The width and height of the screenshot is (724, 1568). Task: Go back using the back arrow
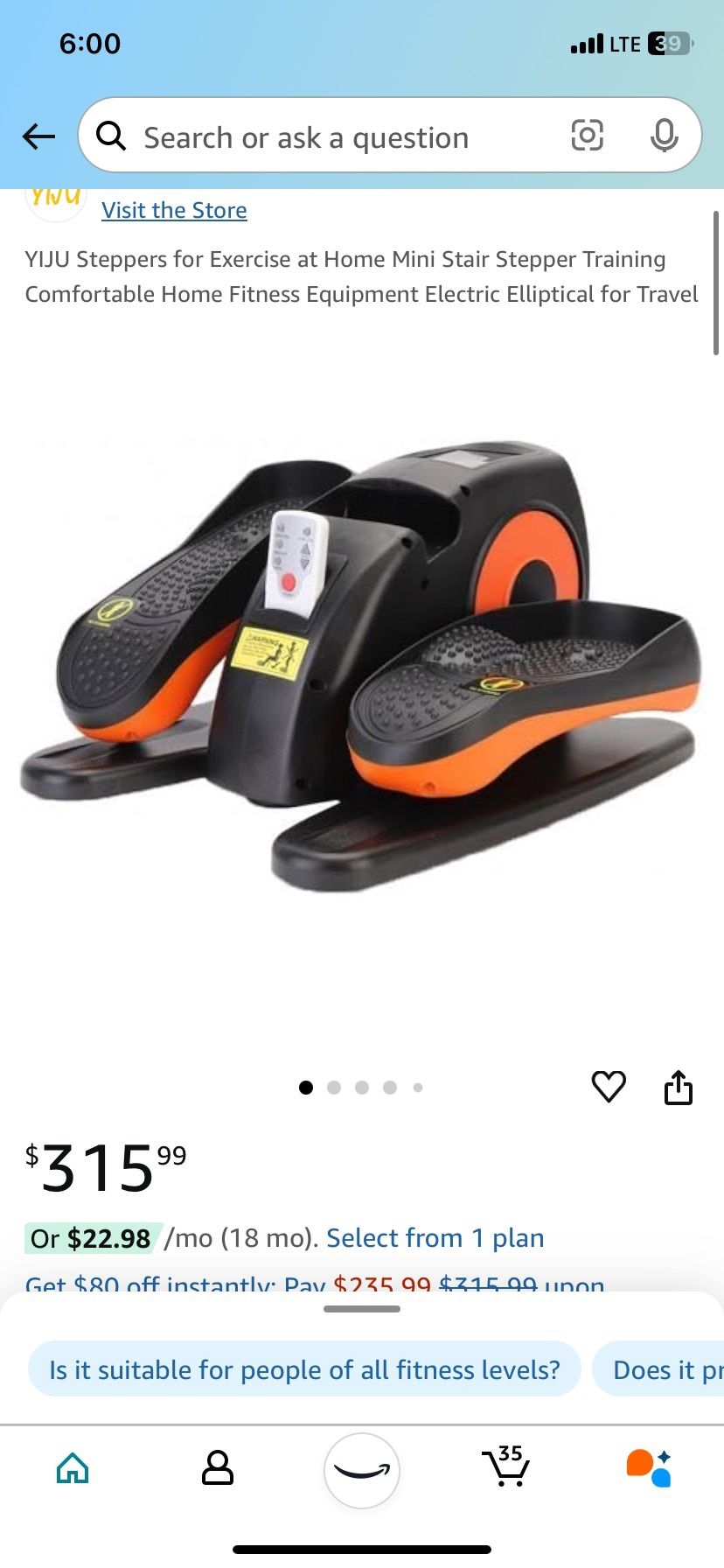point(39,136)
